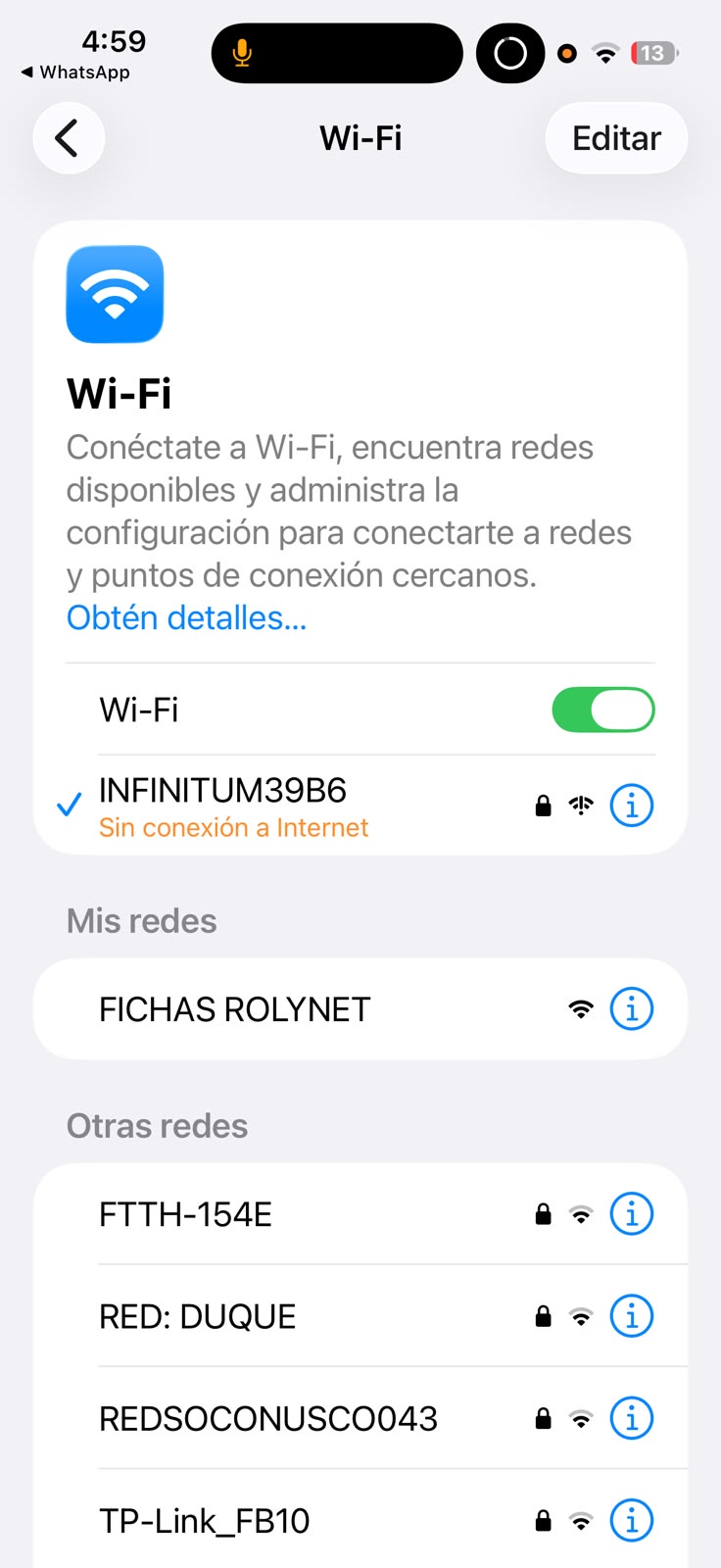This screenshot has width=721, height=1568.
Task: Turn off the Wi-Fi switch
Action: (603, 710)
